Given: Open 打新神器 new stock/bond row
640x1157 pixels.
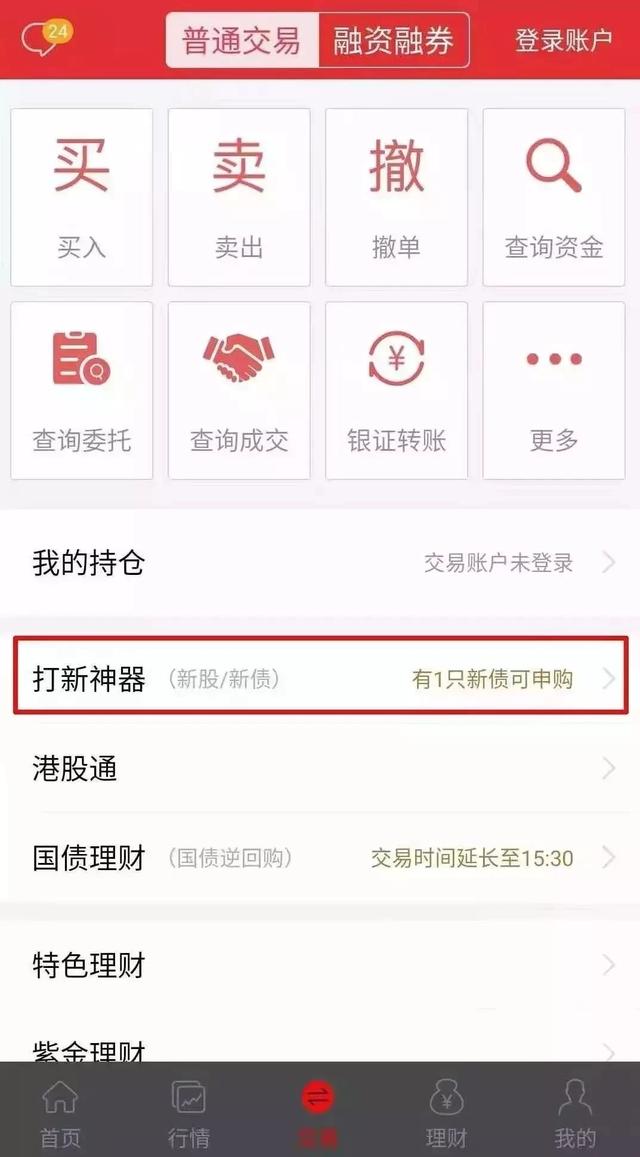Looking at the screenshot, I should tap(320, 679).
